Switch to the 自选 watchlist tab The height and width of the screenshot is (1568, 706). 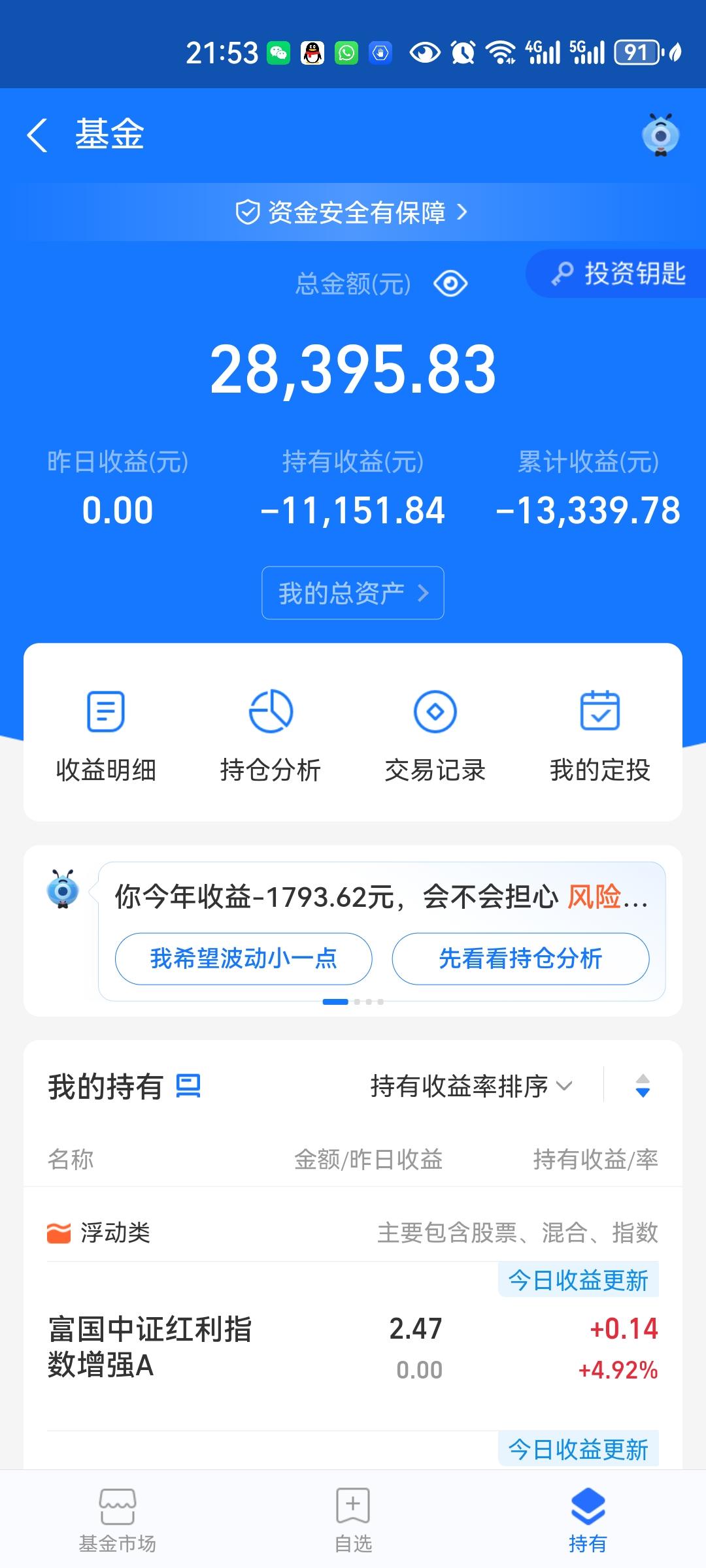click(352, 1522)
